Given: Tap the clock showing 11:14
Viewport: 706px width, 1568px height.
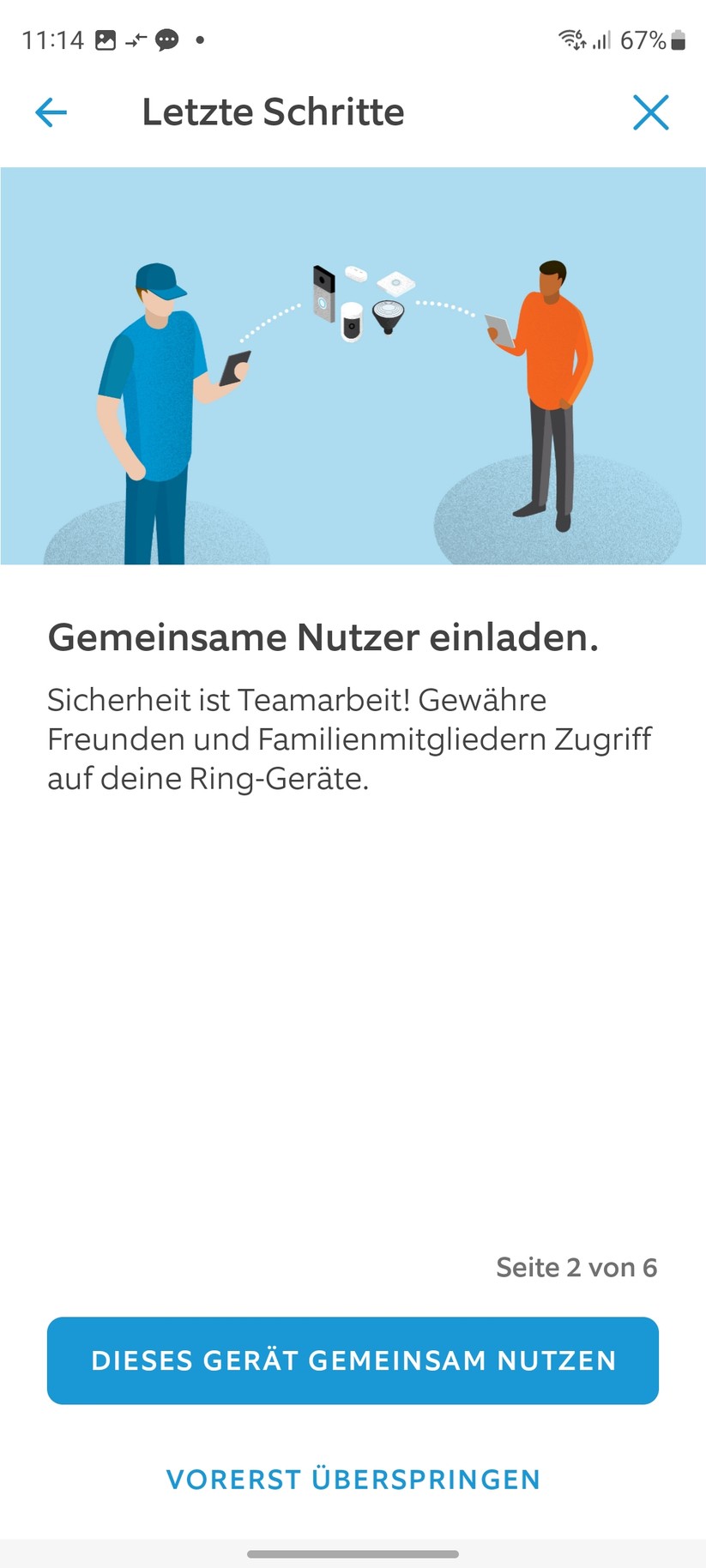Looking at the screenshot, I should 54,39.
